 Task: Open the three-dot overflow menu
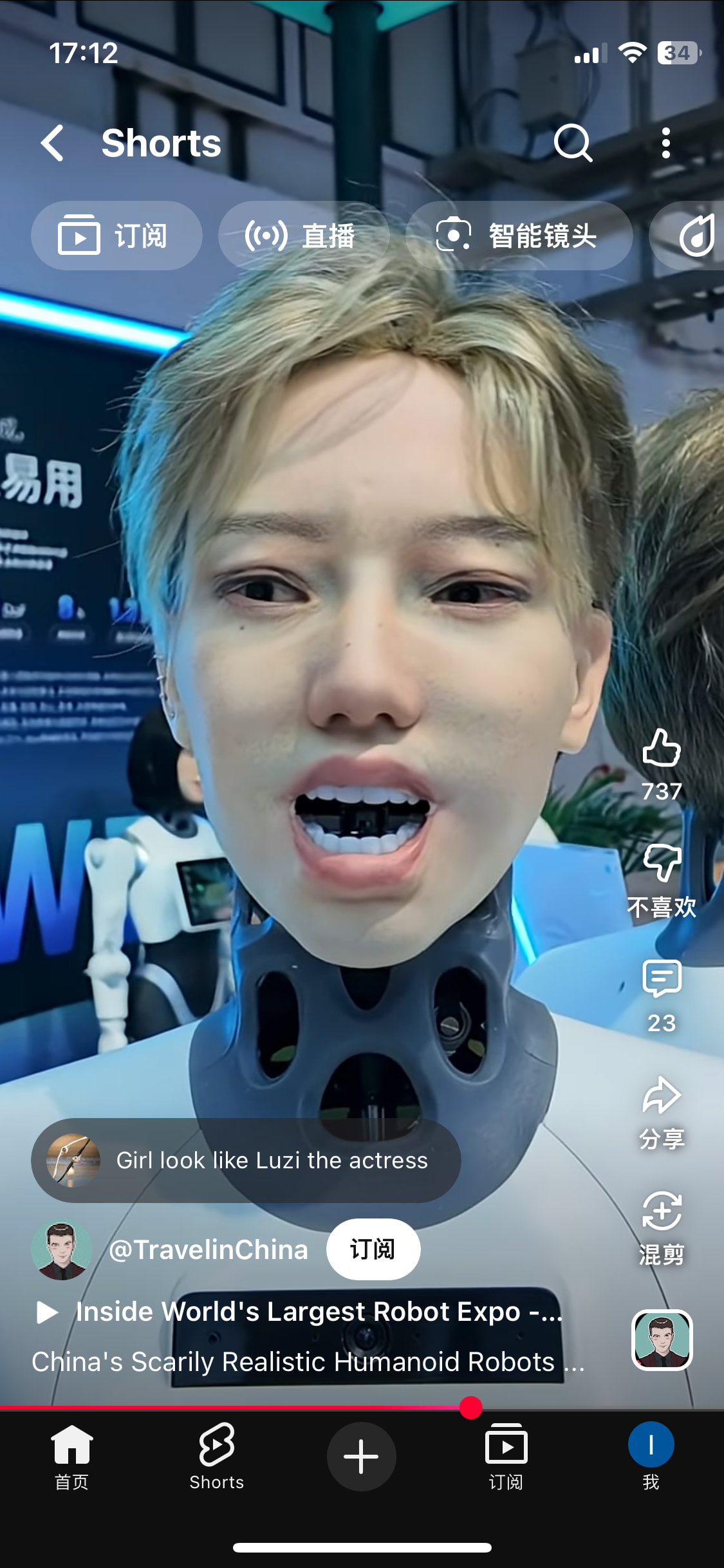tap(666, 142)
